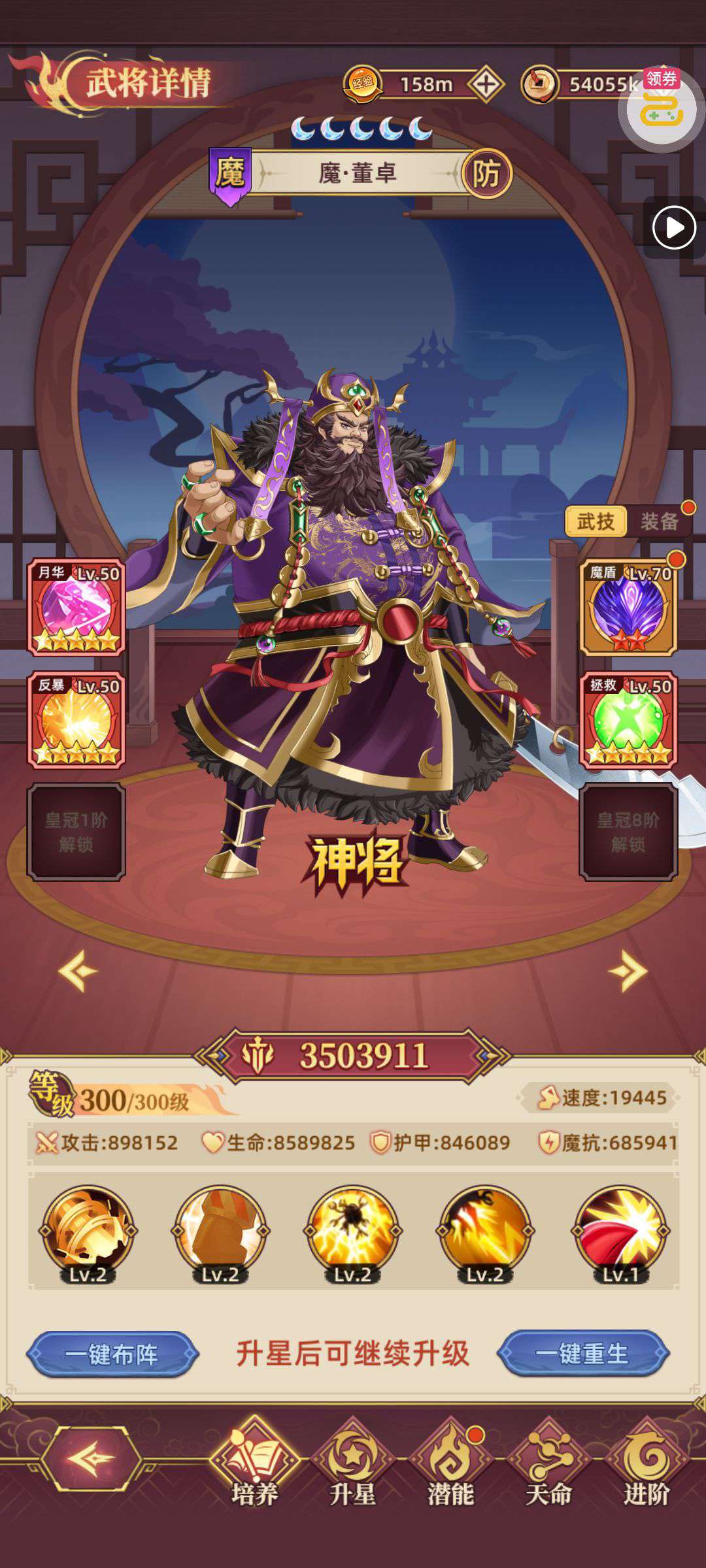Open the 魔盾 Lv.70 skill slot
Screen dimensions: 706x1568
pyautogui.click(x=628, y=608)
